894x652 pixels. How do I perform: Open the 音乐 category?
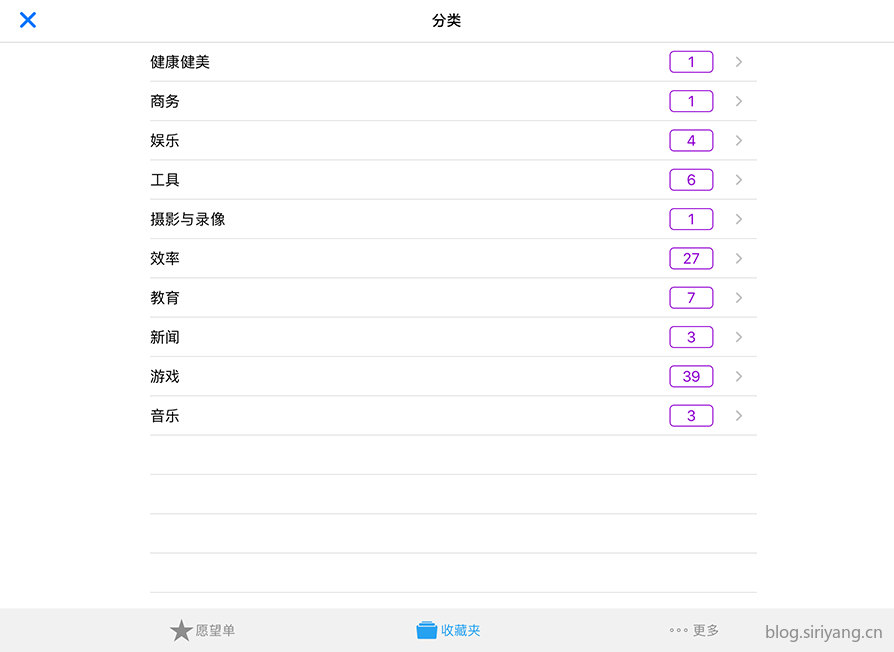tap(452, 416)
